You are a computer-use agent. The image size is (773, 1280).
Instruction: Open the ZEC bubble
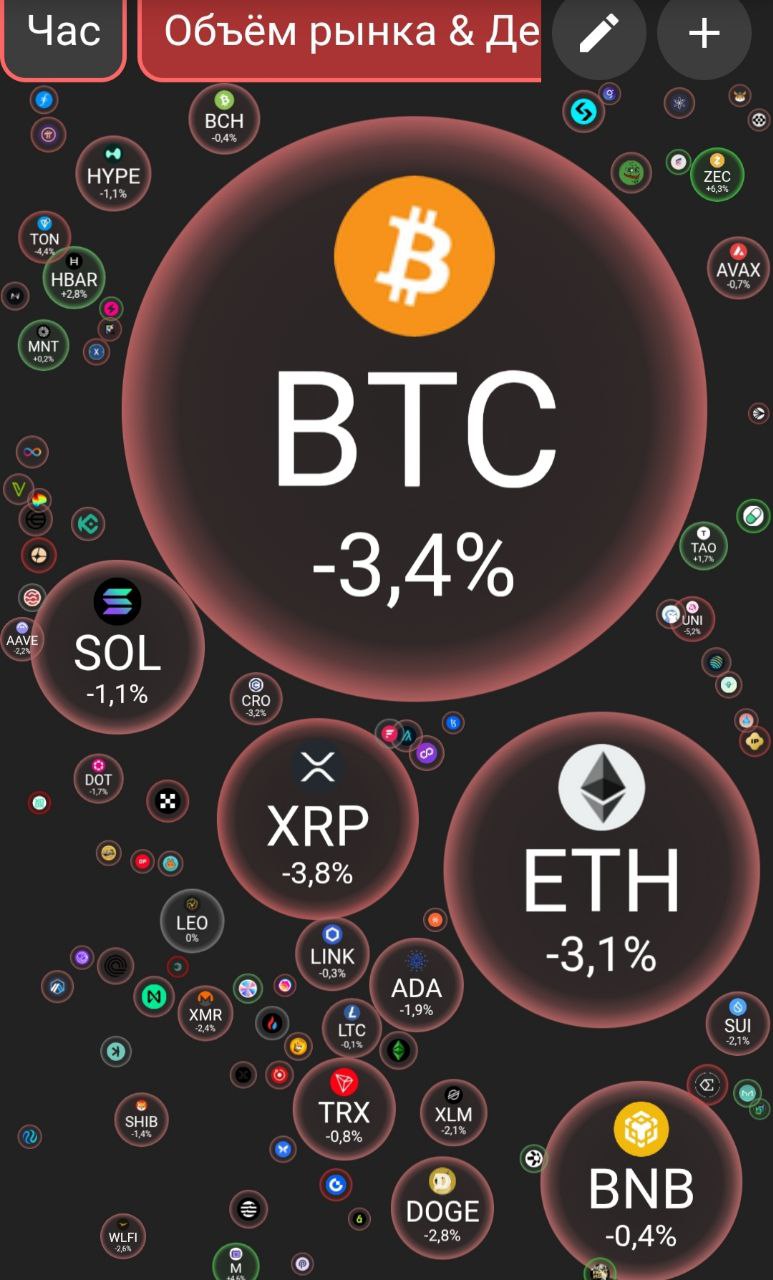(x=717, y=174)
